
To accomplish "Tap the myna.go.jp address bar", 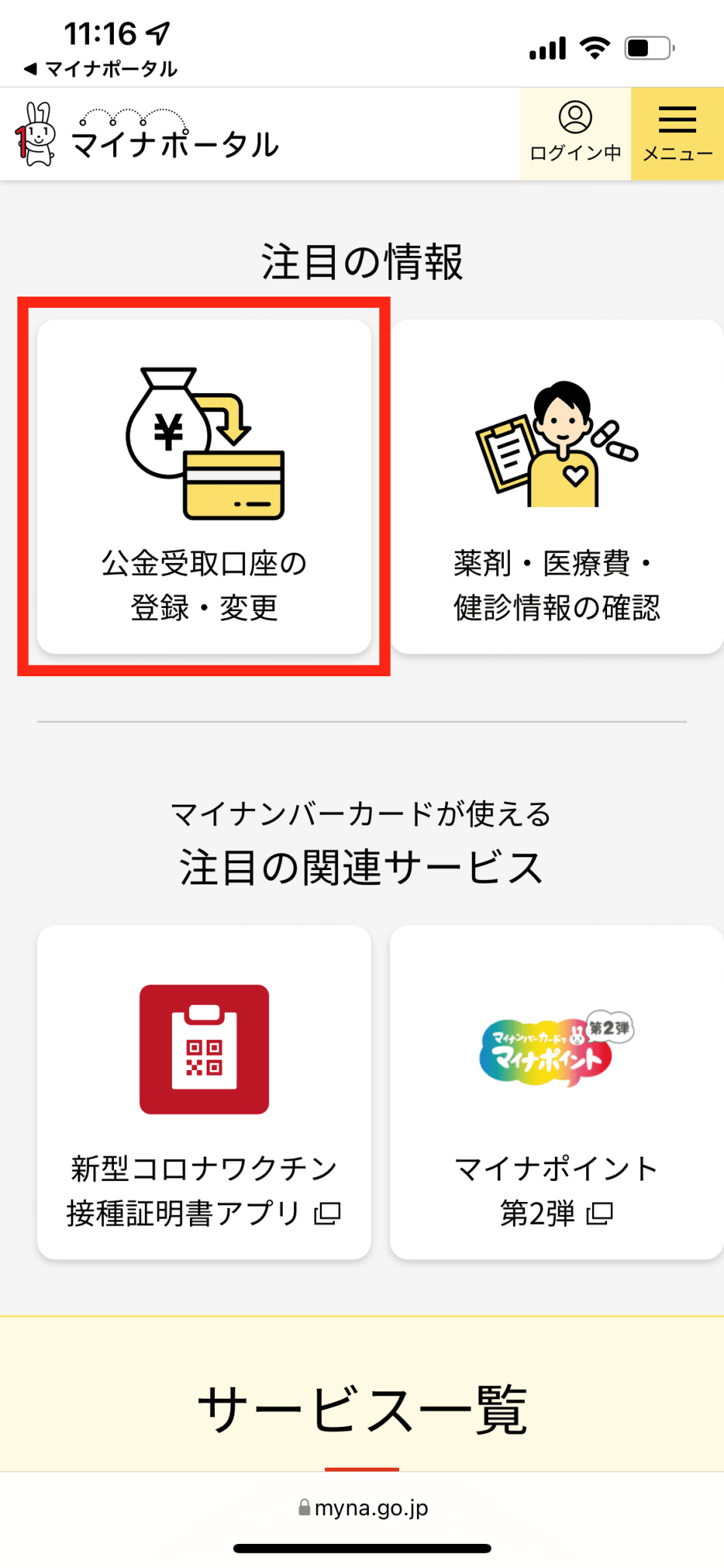I will (x=363, y=1508).
